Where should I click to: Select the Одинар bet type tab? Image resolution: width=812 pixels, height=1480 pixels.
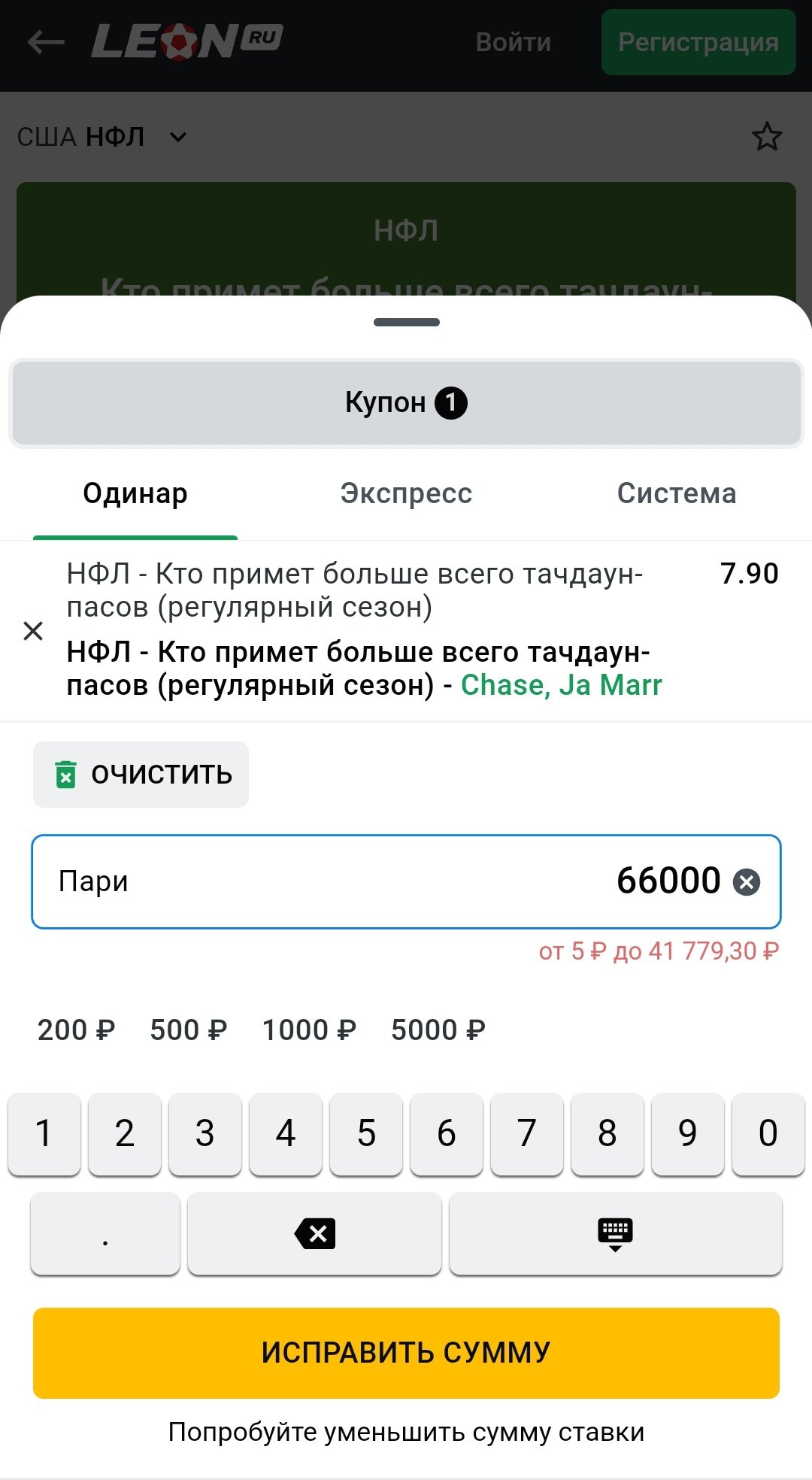click(x=135, y=494)
